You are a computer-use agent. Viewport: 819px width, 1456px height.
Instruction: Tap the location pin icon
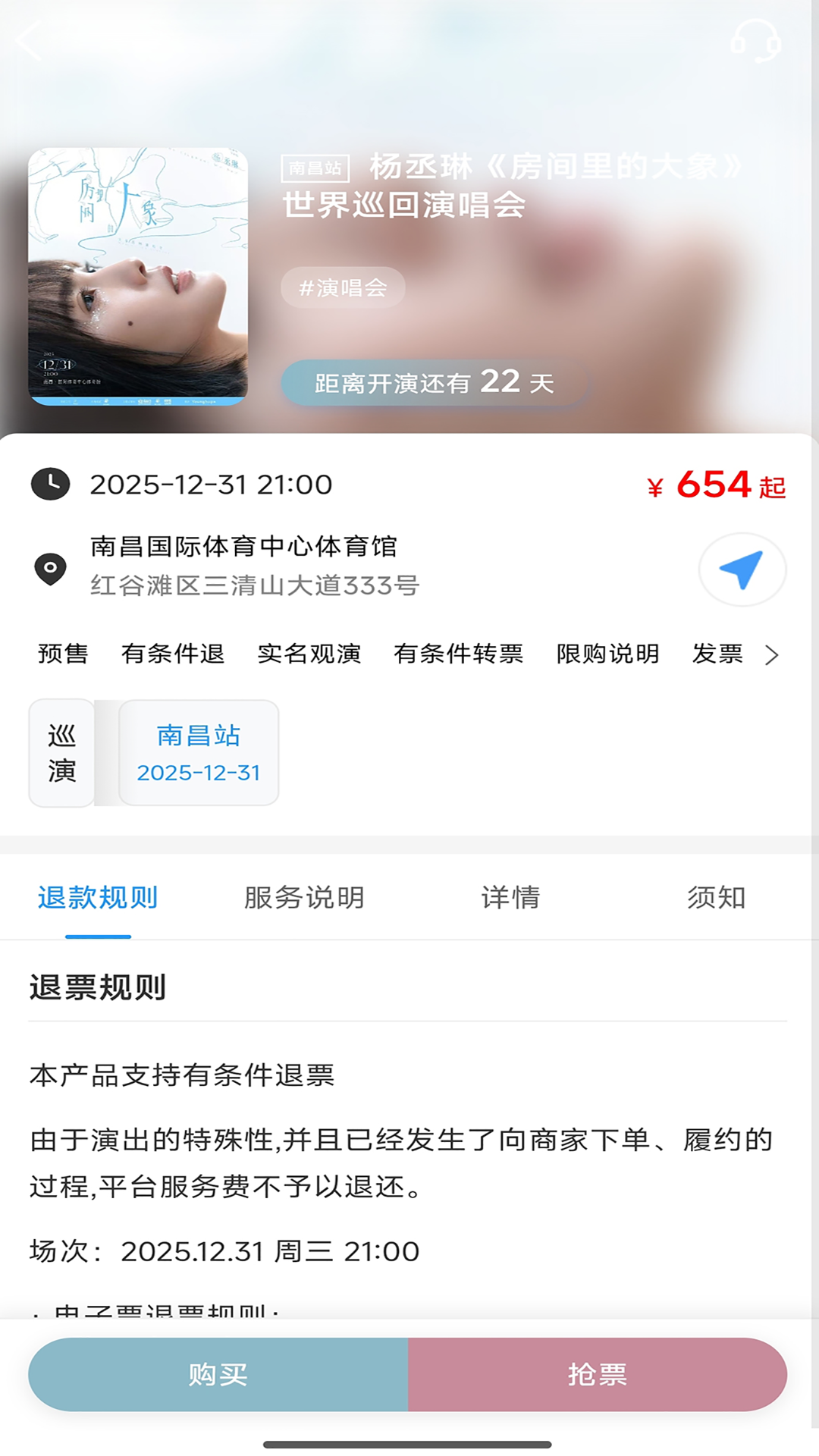[x=50, y=570]
